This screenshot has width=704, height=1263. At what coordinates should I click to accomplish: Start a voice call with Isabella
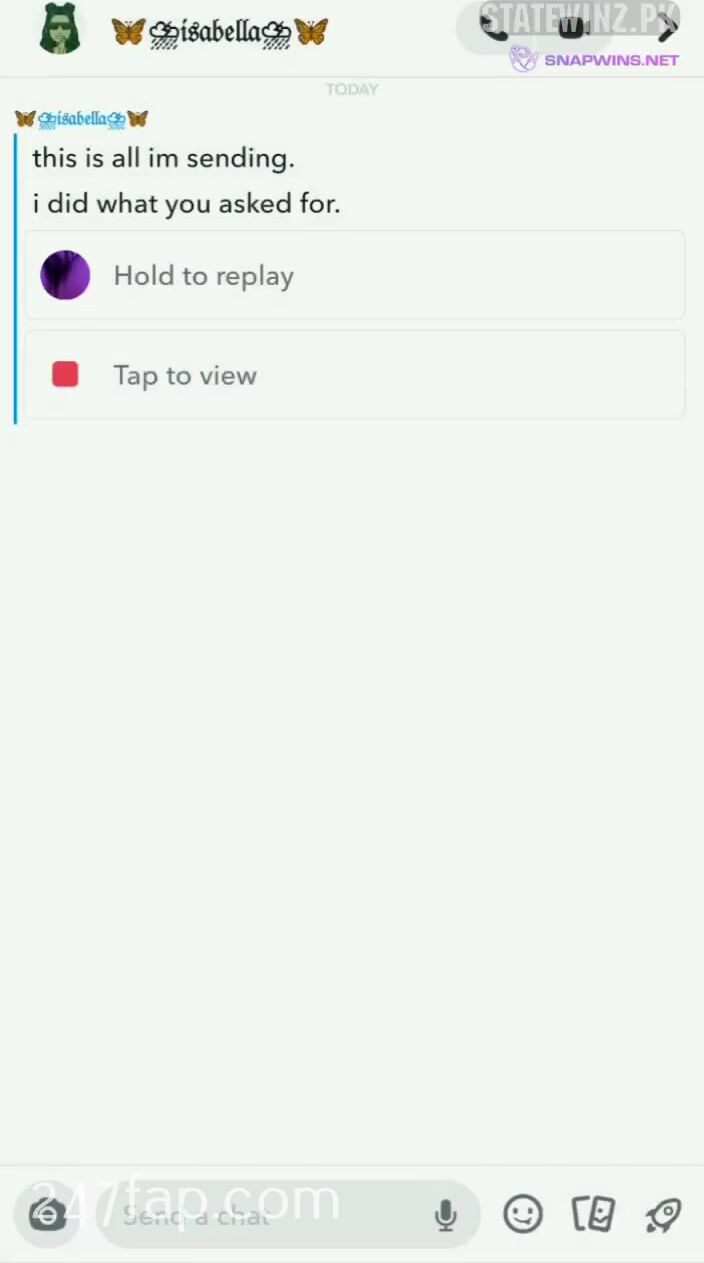pyautogui.click(x=495, y=28)
